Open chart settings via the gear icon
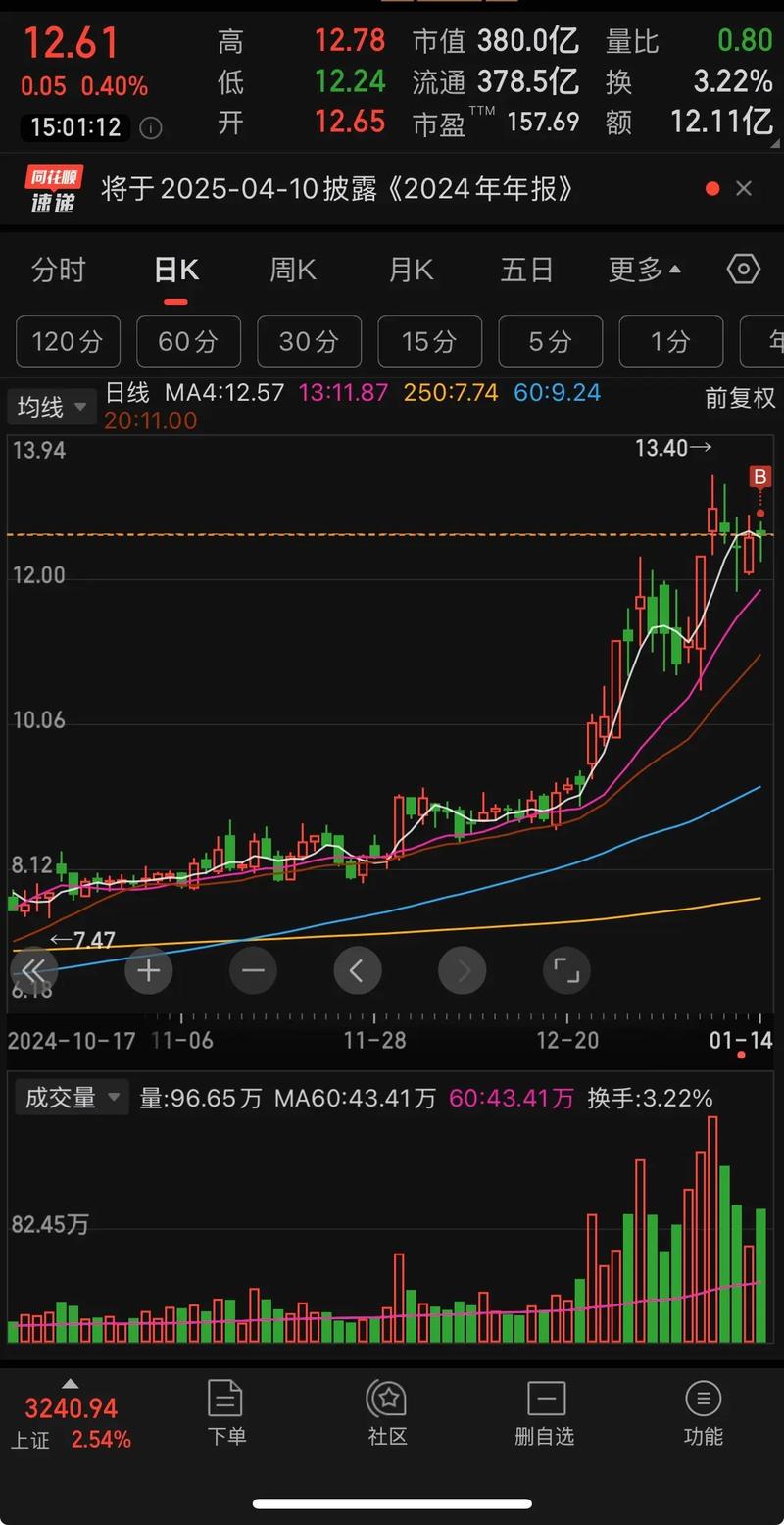Screen dimensions: 784x1525 pyautogui.click(x=742, y=270)
